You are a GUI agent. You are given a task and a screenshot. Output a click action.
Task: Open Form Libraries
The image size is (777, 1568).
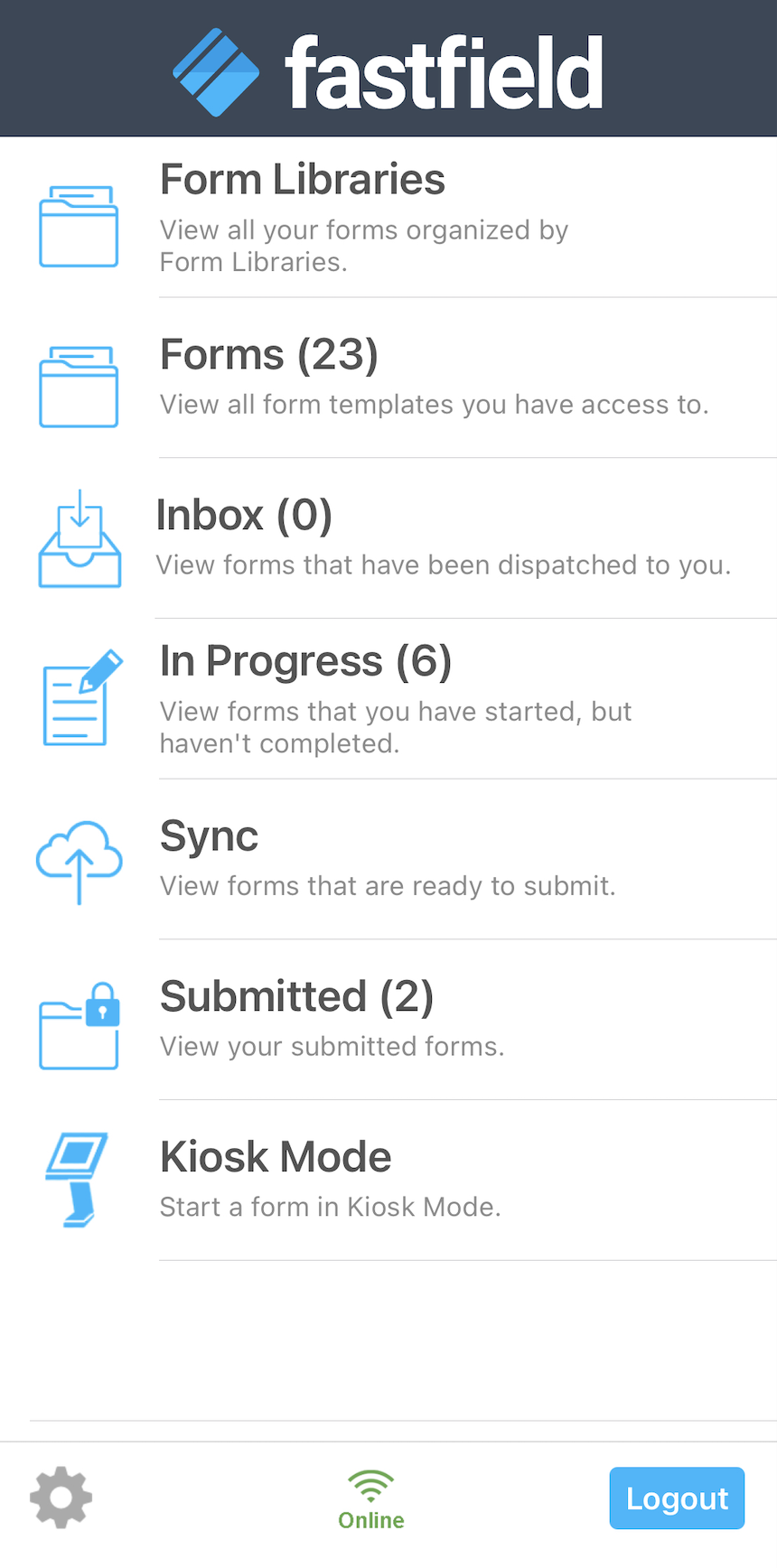(x=388, y=219)
